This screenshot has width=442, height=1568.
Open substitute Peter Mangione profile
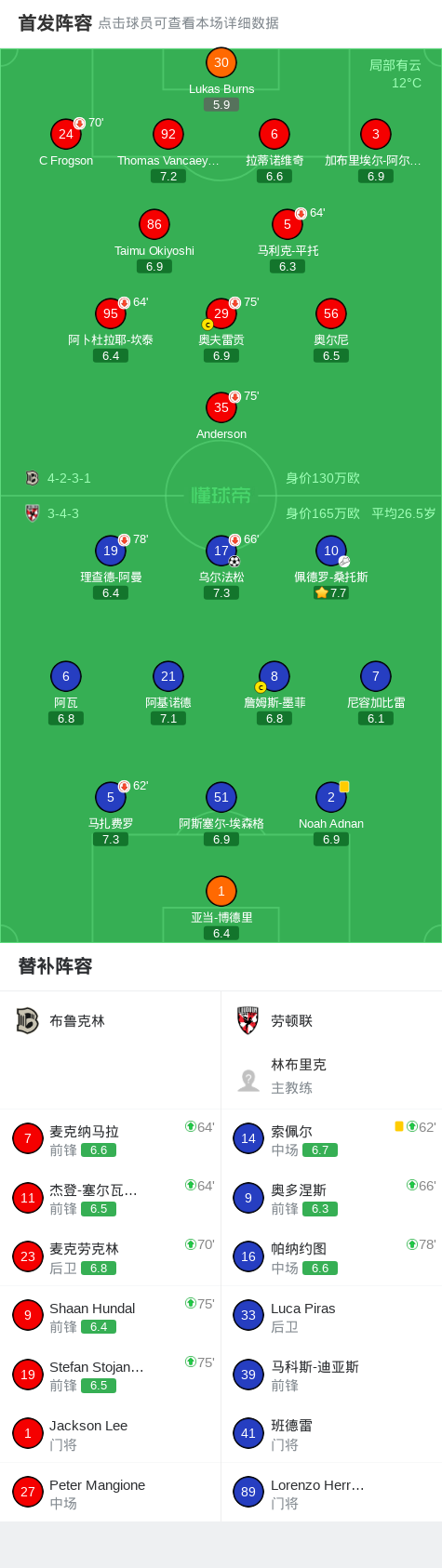110,1492
